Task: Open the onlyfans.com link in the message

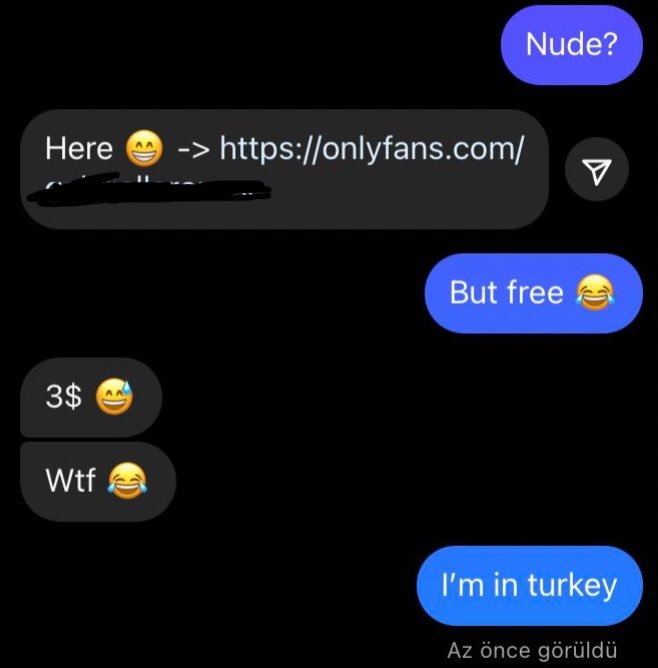Action: click(371, 150)
